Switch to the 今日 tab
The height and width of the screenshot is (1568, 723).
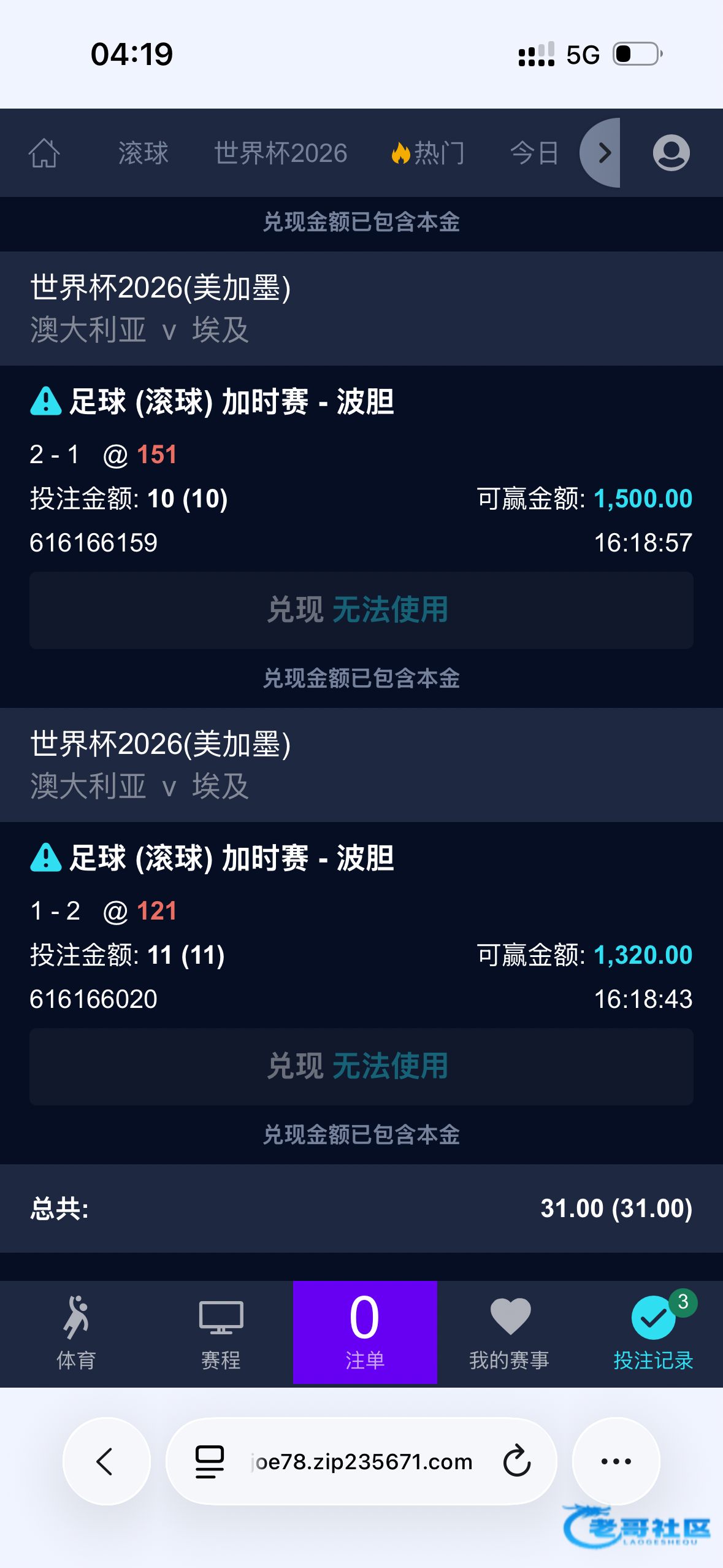coord(535,153)
